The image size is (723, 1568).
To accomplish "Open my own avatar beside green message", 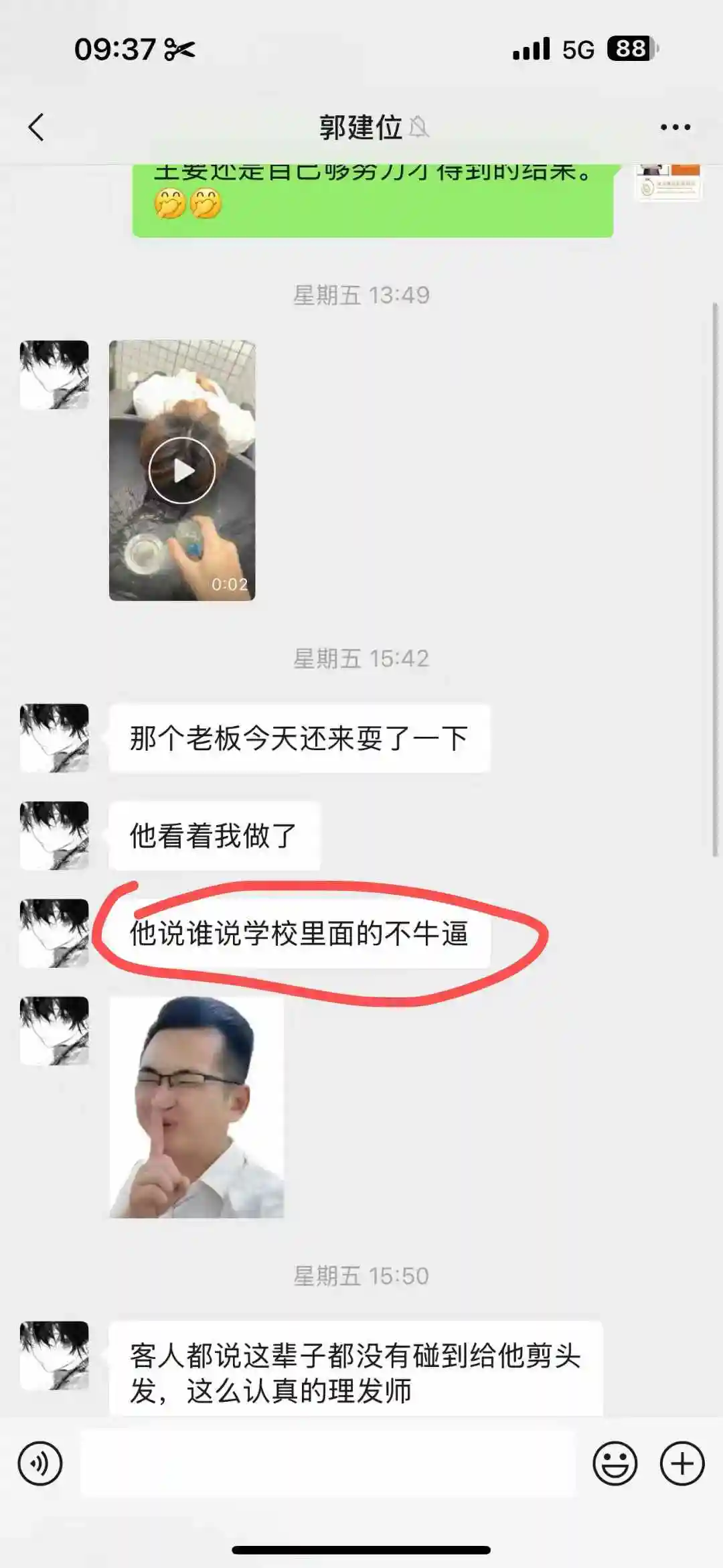I will coord(668,182).
